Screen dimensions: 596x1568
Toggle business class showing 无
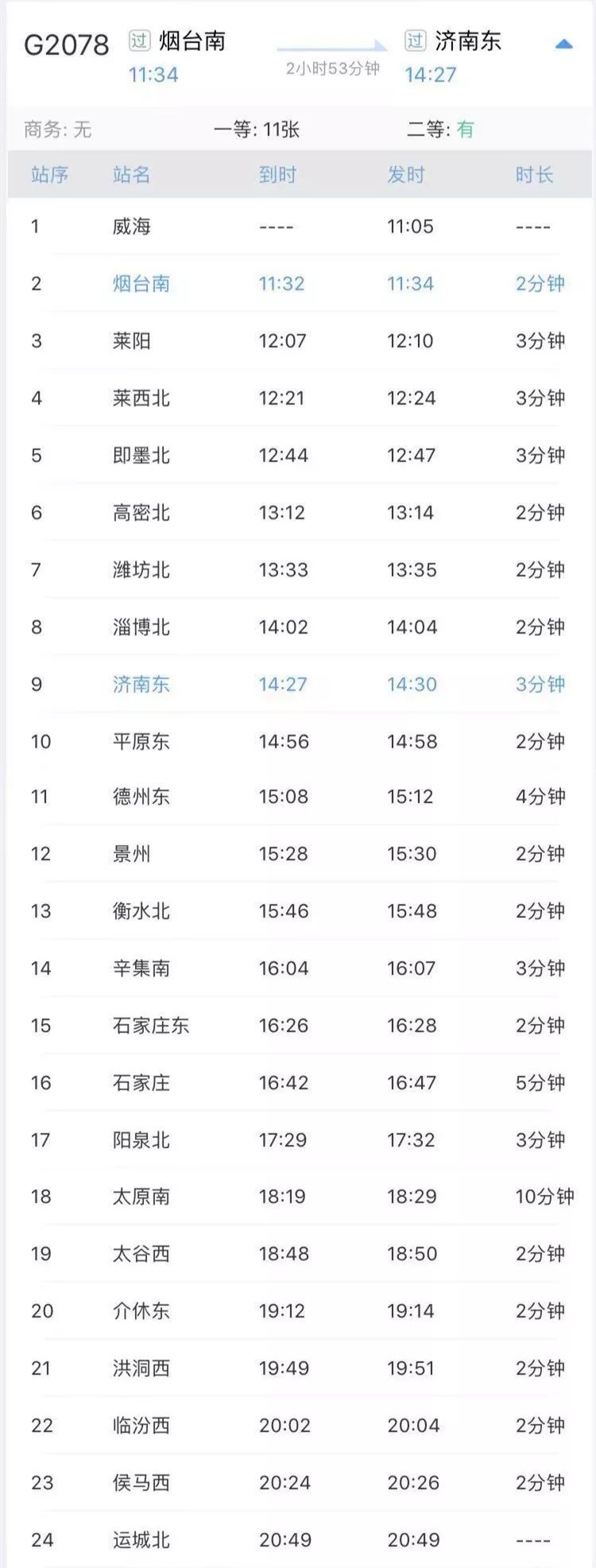57,128
